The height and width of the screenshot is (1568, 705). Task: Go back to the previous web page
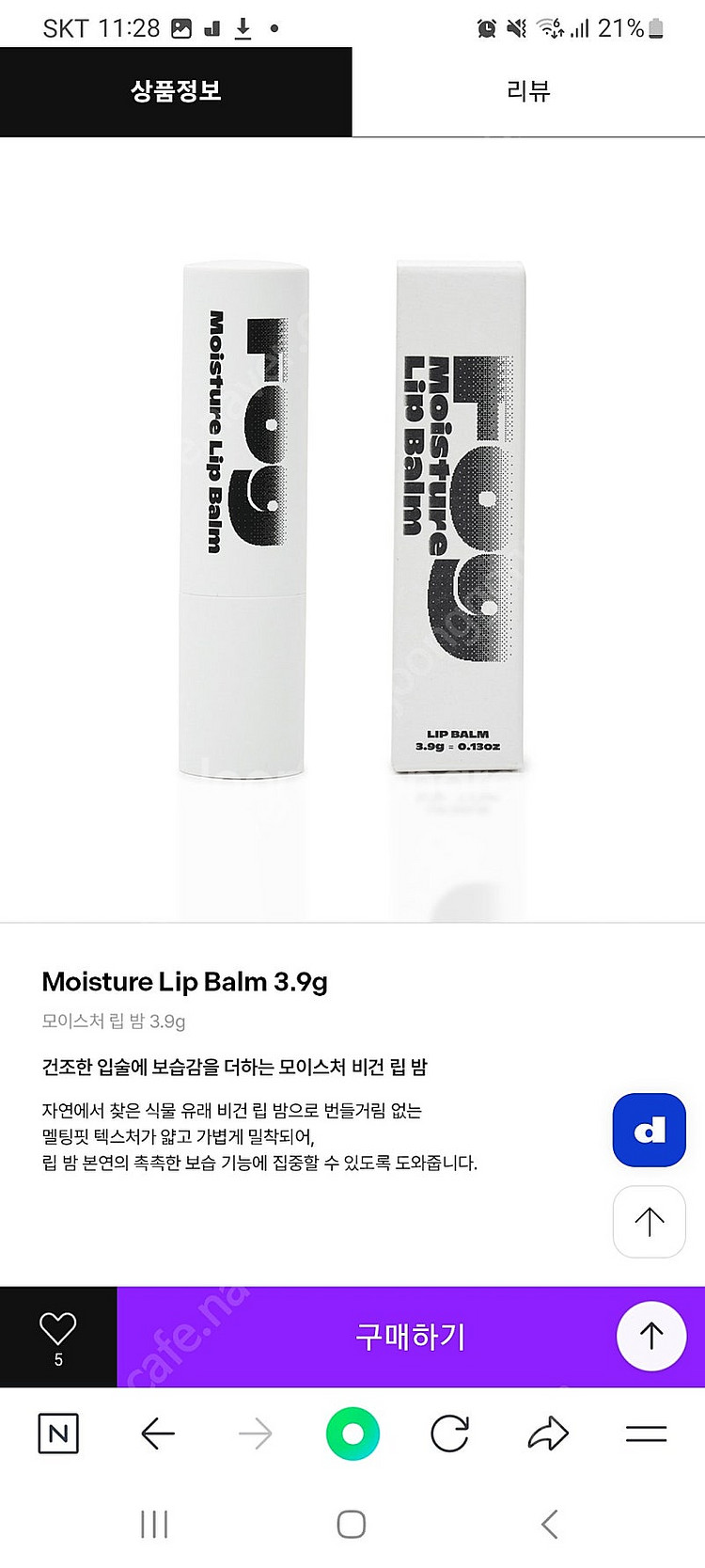(158, 1434)
